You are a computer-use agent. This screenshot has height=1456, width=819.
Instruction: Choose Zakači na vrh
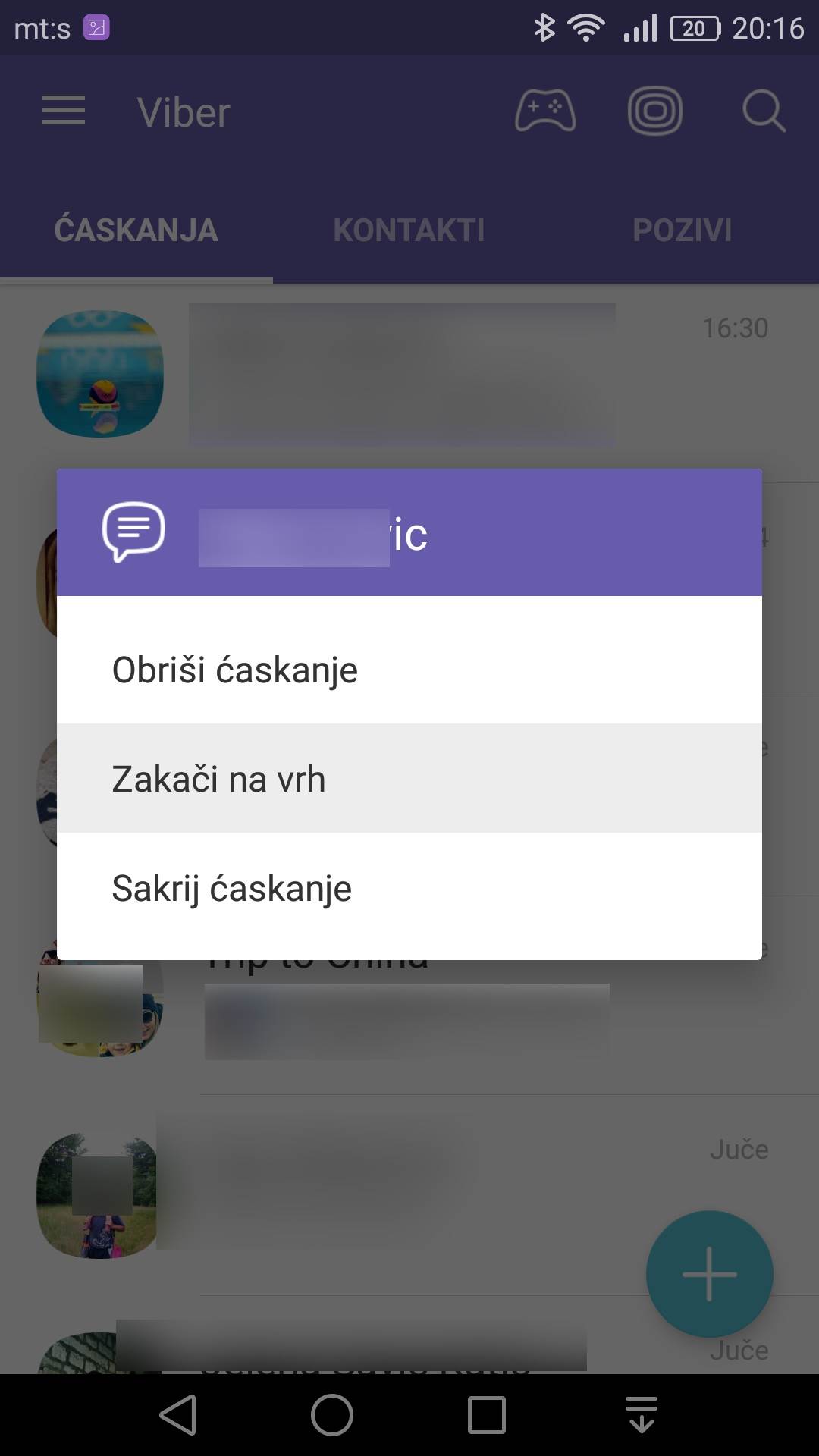[409, 779]
